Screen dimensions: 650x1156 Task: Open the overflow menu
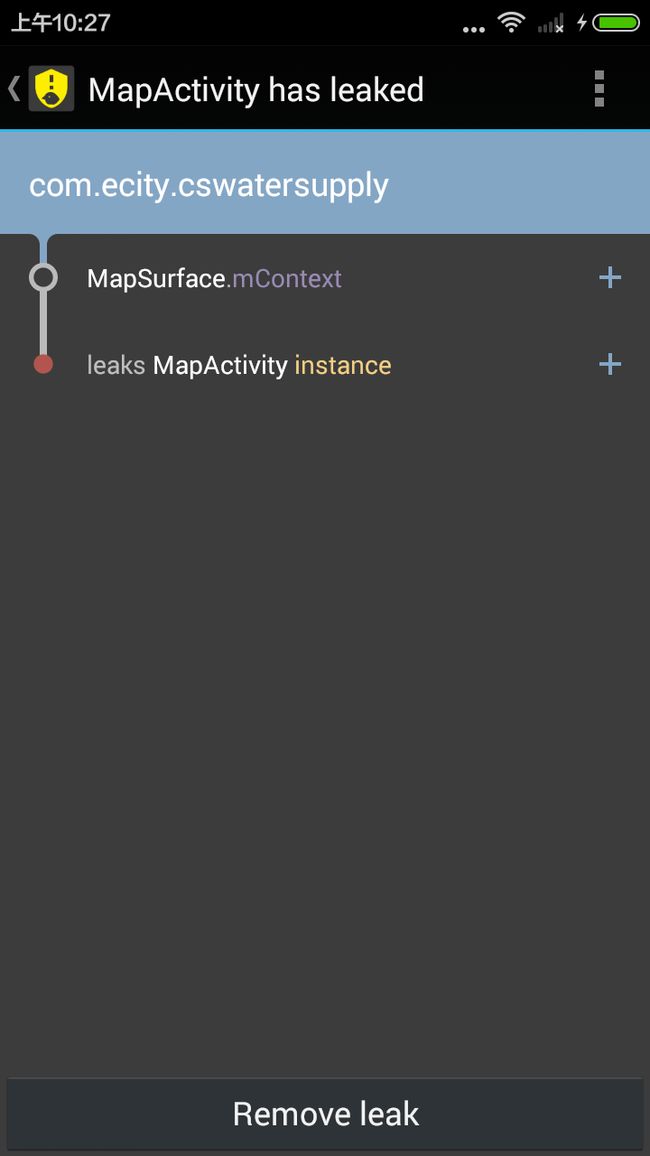pos(599,89)
